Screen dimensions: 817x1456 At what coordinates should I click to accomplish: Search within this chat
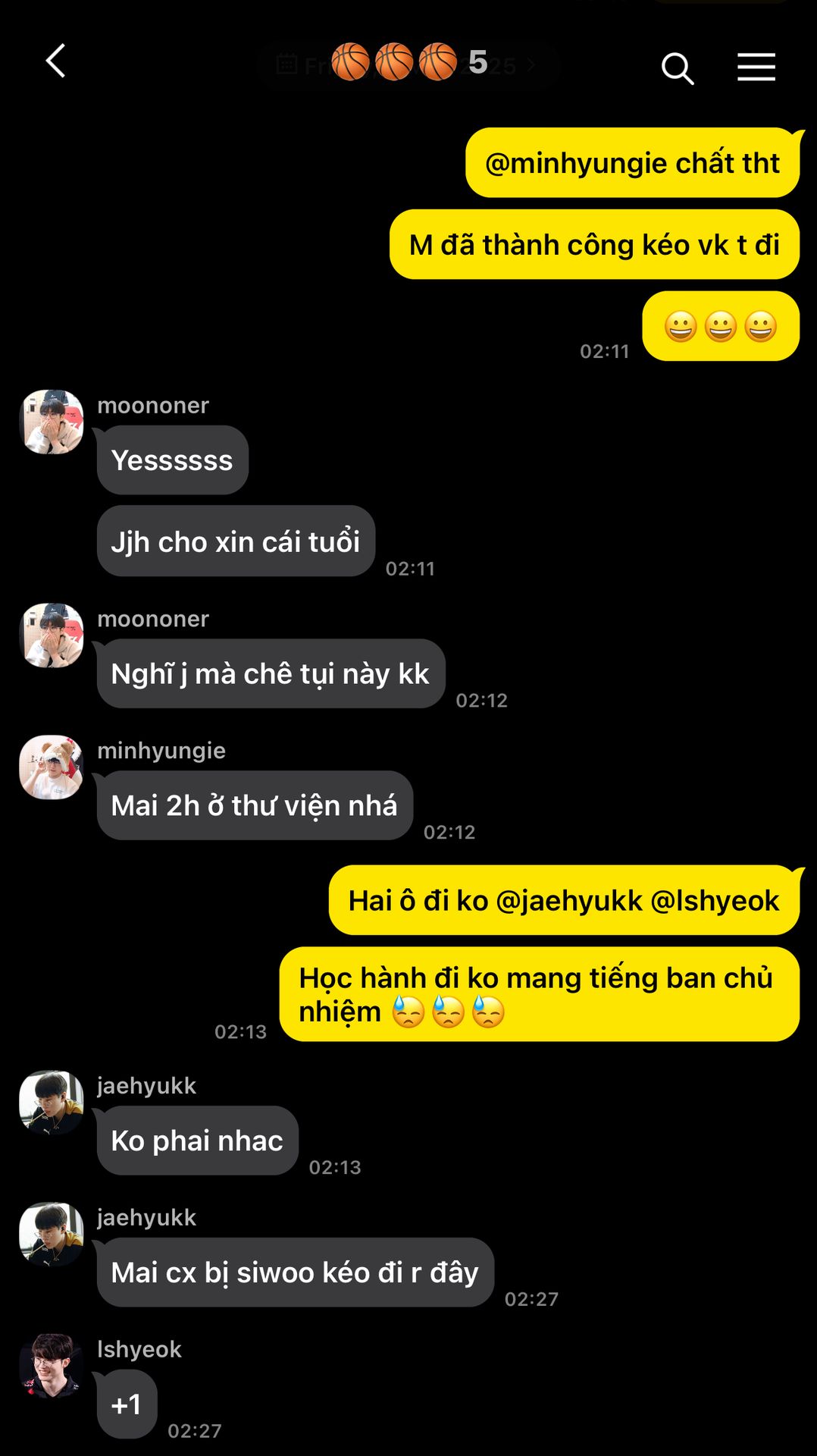point(677,68)
